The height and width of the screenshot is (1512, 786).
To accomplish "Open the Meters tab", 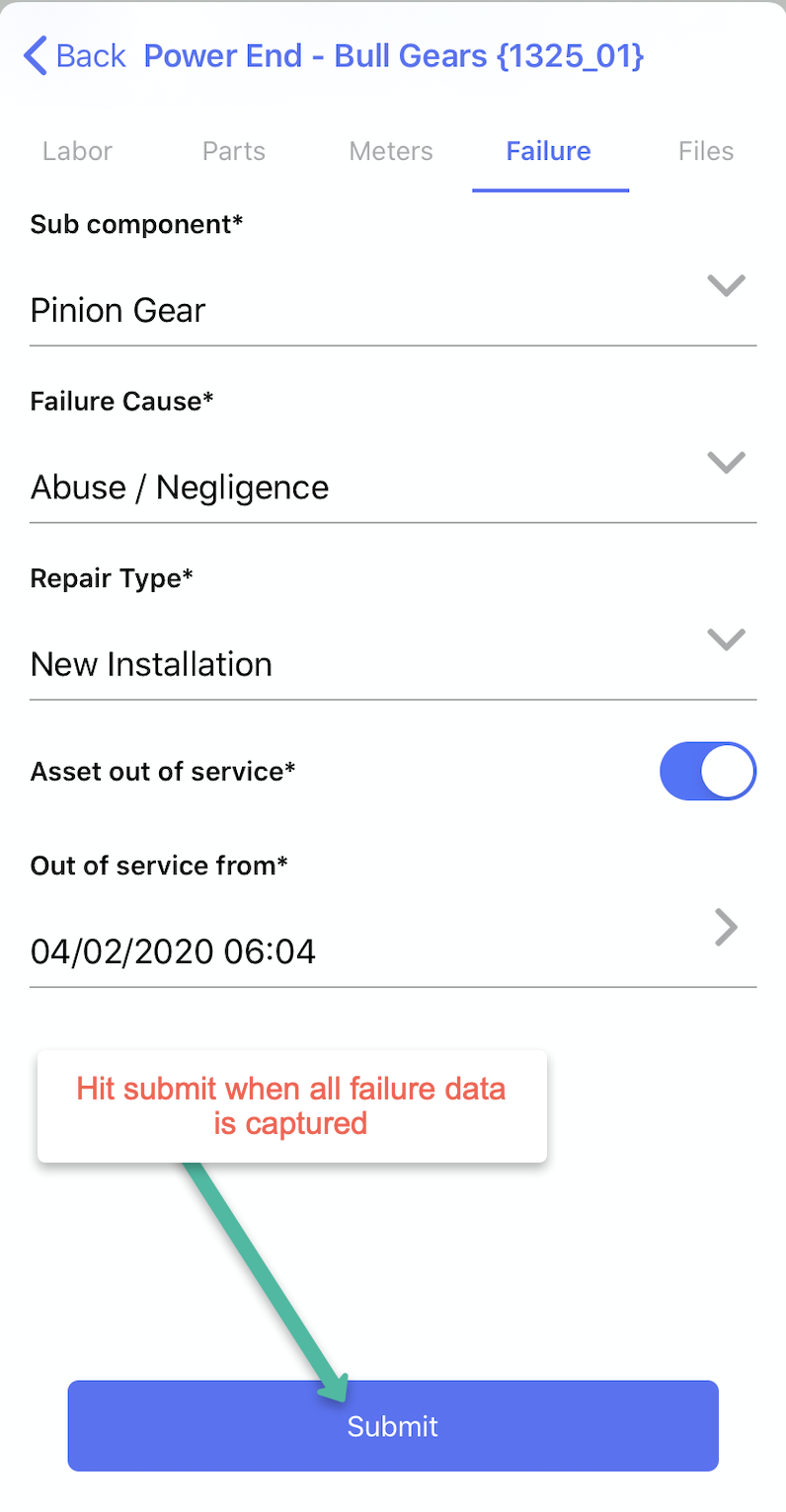I will tap(391, 151).
